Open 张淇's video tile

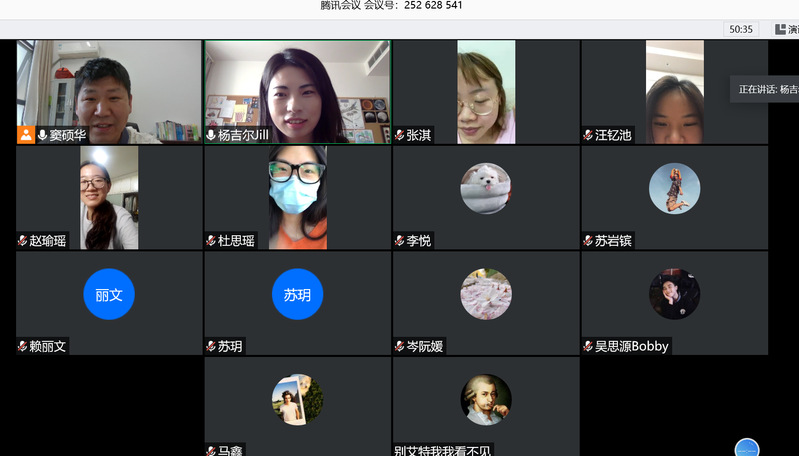(x=485, y=91)
